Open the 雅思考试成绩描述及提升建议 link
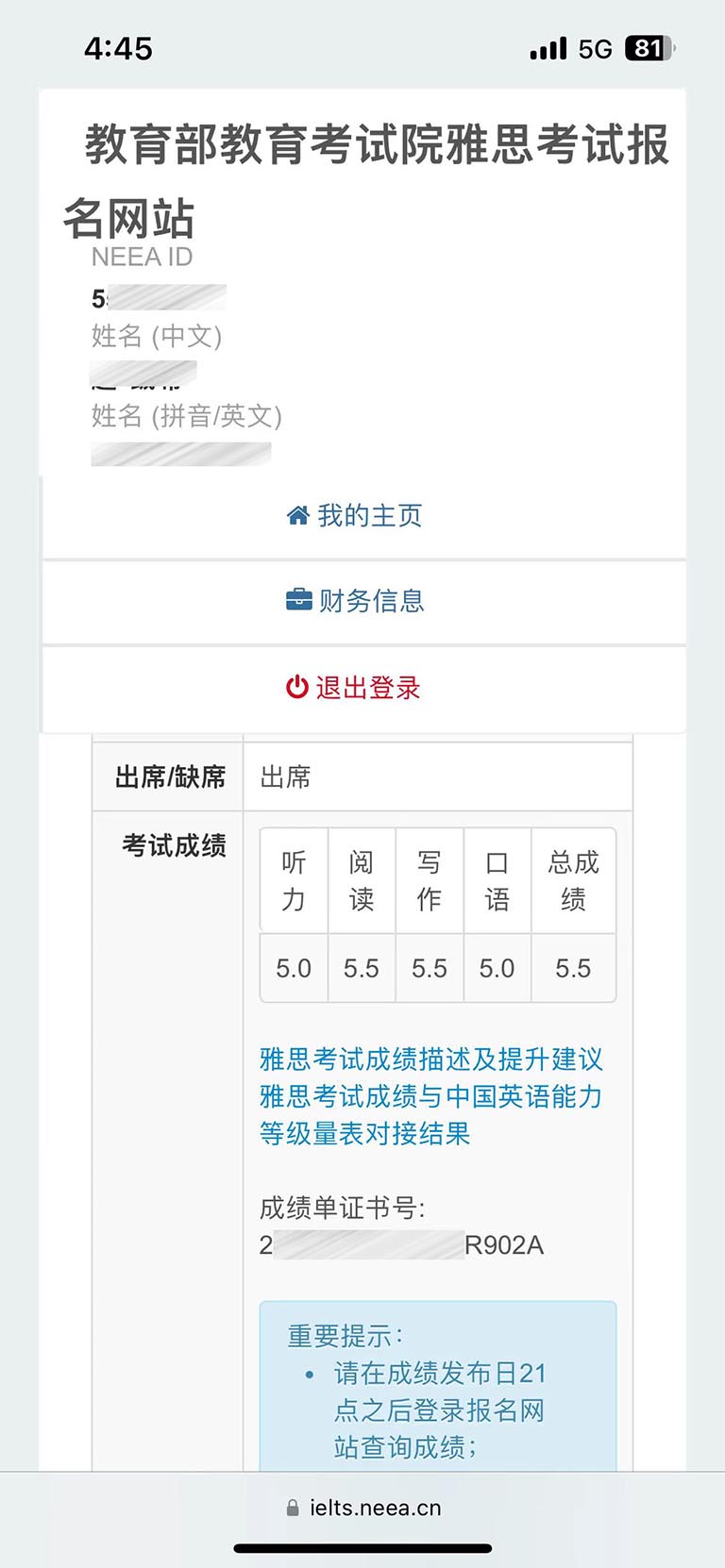The height and width of the screenshot is (1568, 725). click(x=431, y=1059)
